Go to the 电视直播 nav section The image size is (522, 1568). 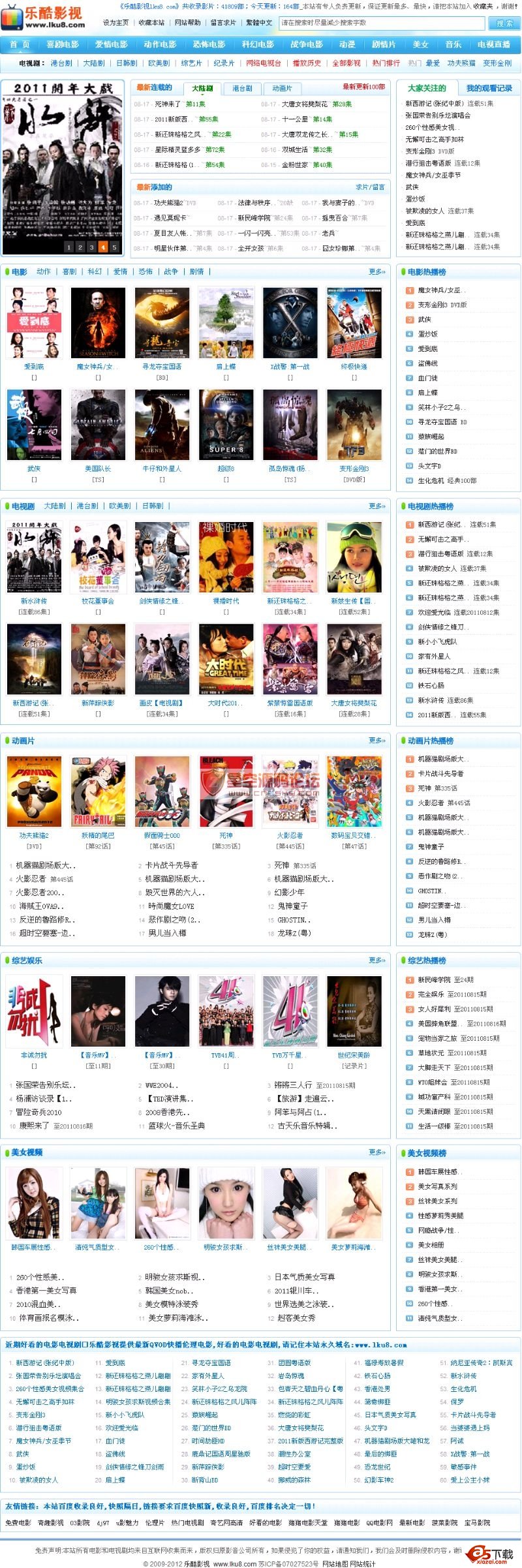pos(493,44)
